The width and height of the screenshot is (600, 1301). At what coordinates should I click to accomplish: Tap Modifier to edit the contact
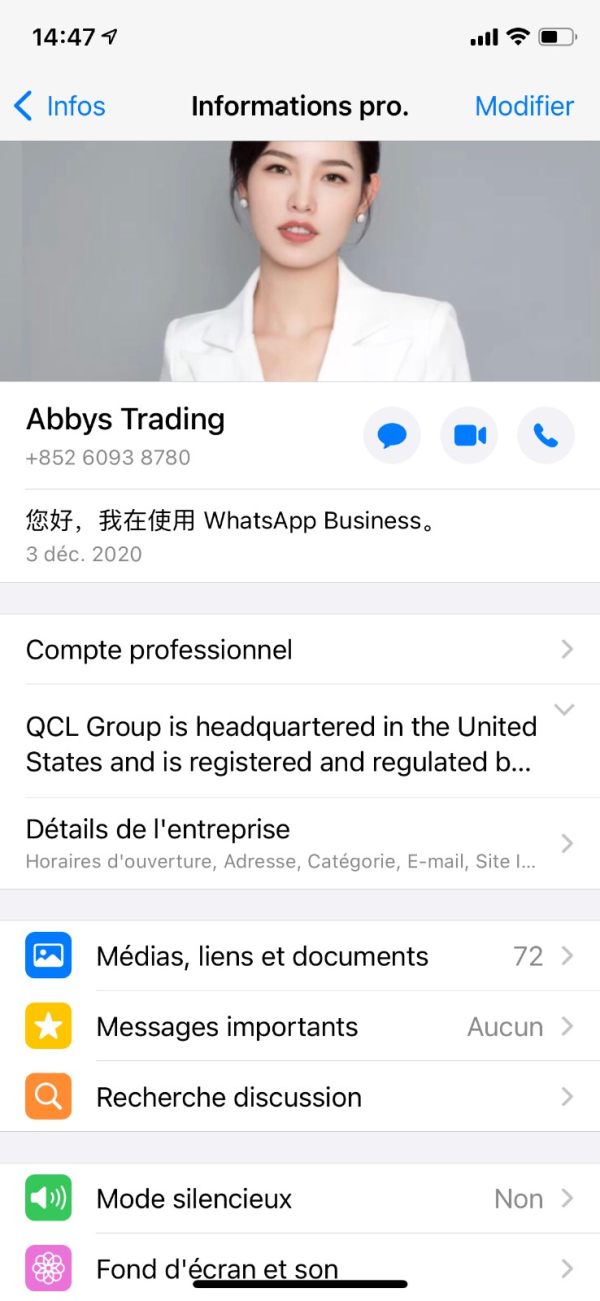[524, 106]
